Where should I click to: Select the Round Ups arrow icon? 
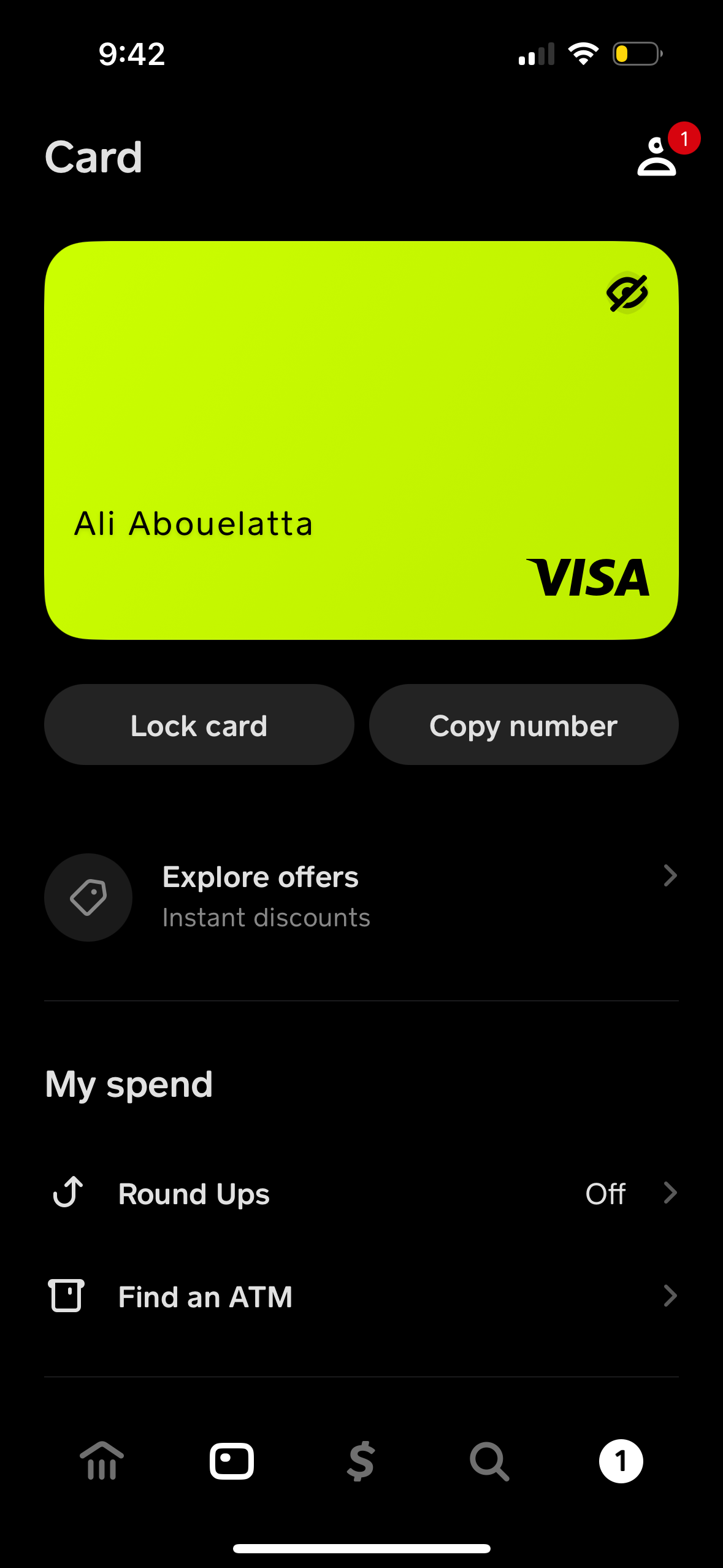coord(68,1193)
